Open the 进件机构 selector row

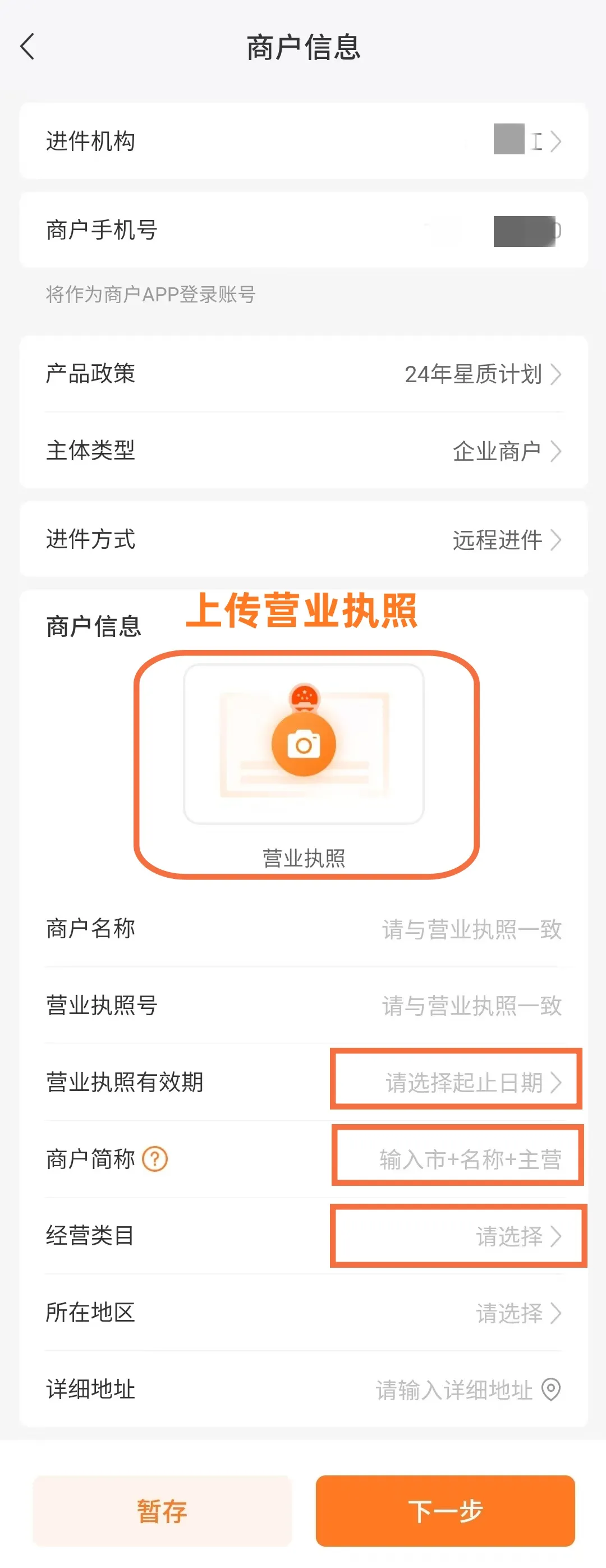point(303,141)
